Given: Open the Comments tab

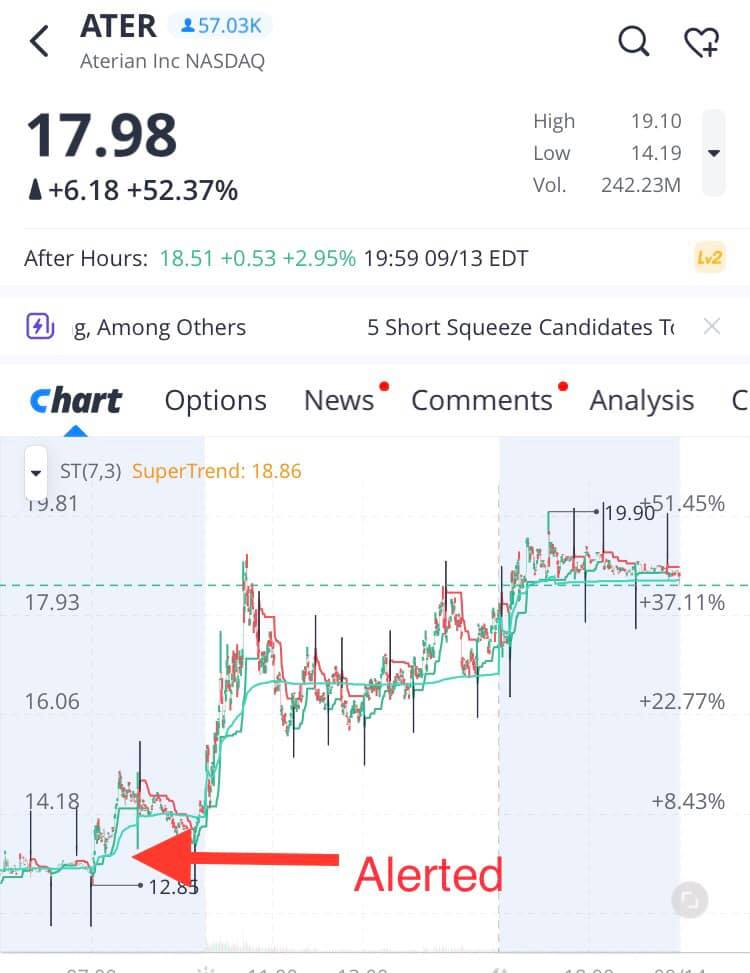Looking at the screenshot, I should 481,401.
